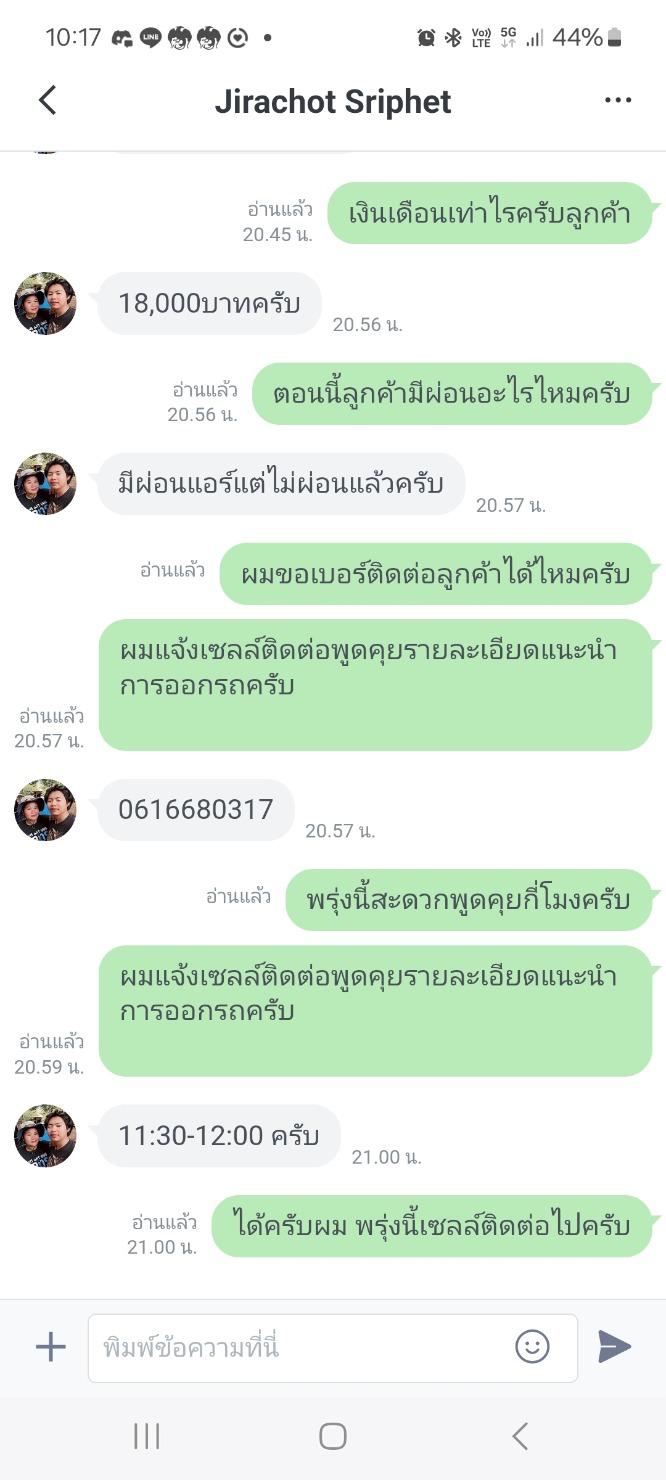Send the message with the arrow icon
Screen dimensions: 666x1480
(x=614, y=1347)
